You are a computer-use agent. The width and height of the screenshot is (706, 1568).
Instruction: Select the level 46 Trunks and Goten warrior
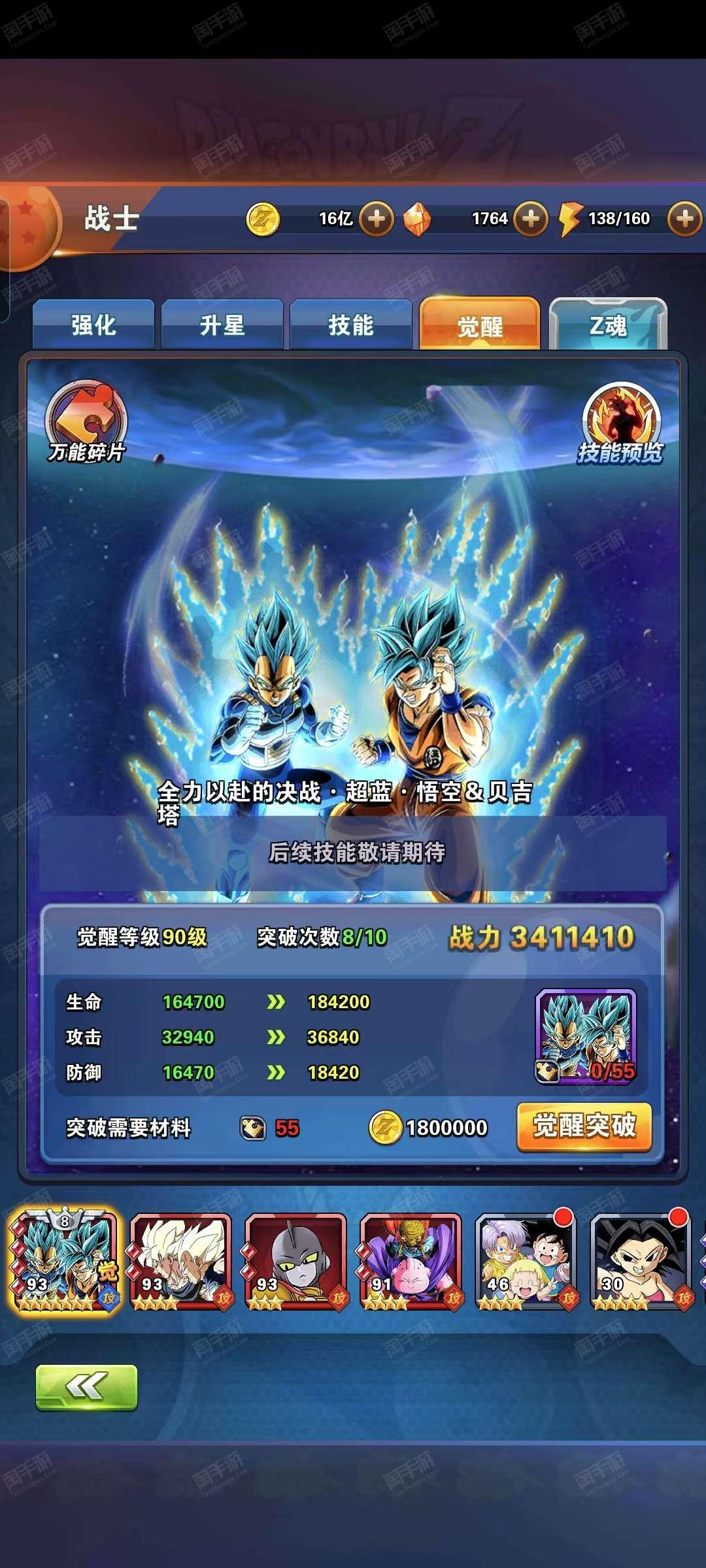pyautogui.click(x=526, y=1262)
